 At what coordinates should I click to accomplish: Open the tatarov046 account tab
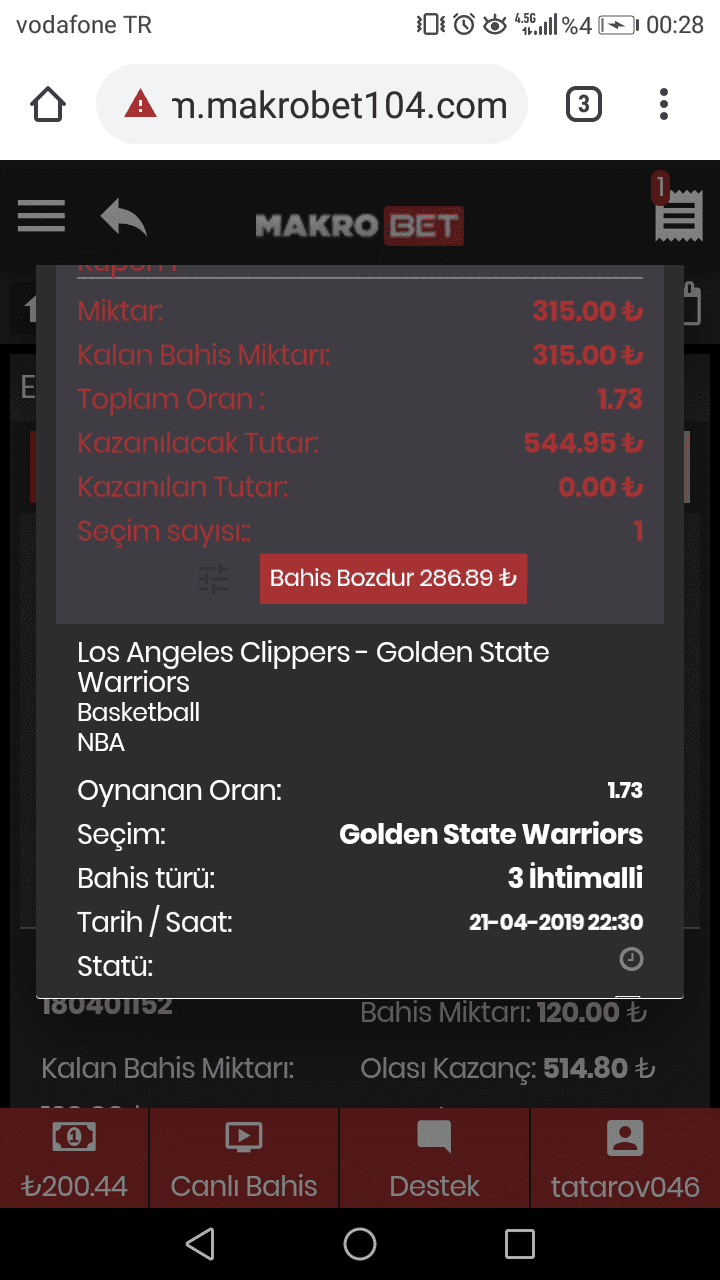click(625, 1158)
